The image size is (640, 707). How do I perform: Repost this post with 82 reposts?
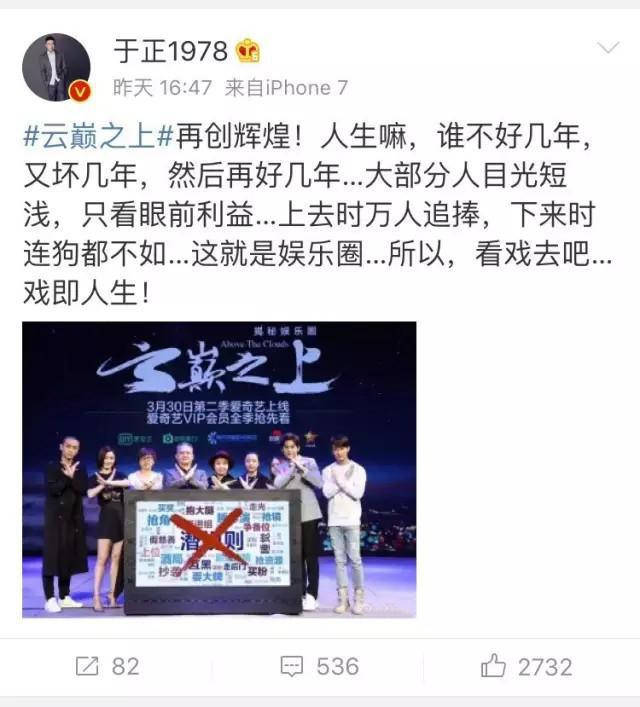pos(107,666)
